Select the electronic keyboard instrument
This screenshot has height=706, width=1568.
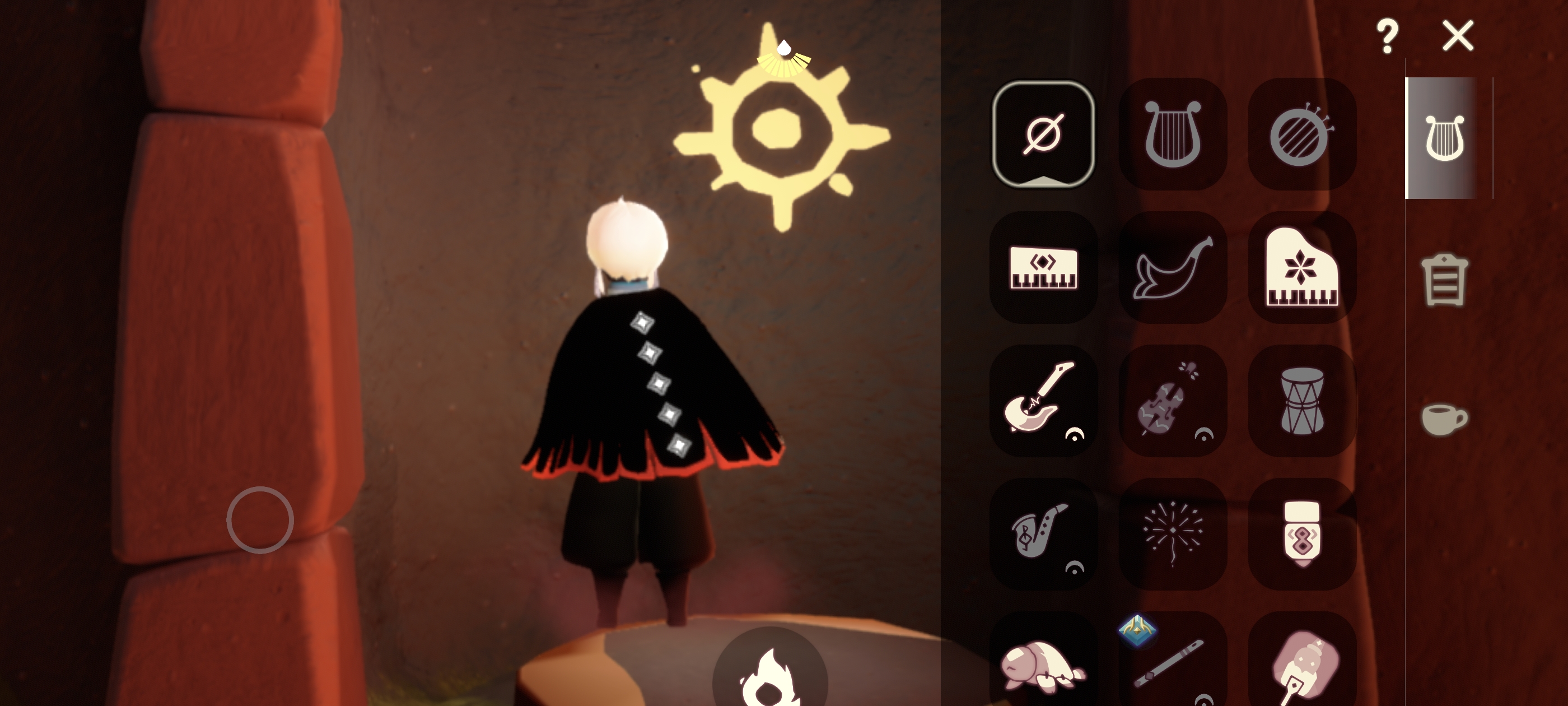(1043, 267)
